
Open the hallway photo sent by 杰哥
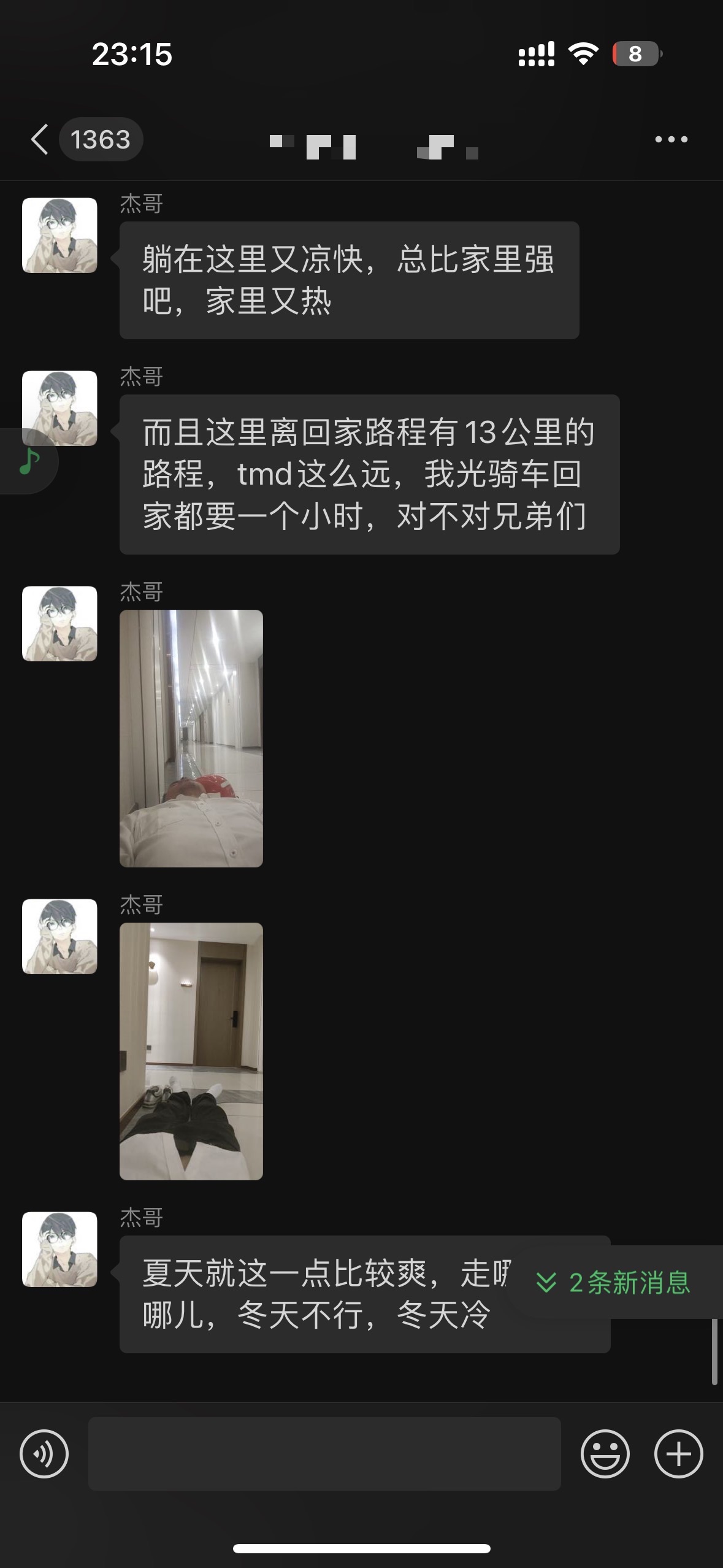(x=191, y=738)
